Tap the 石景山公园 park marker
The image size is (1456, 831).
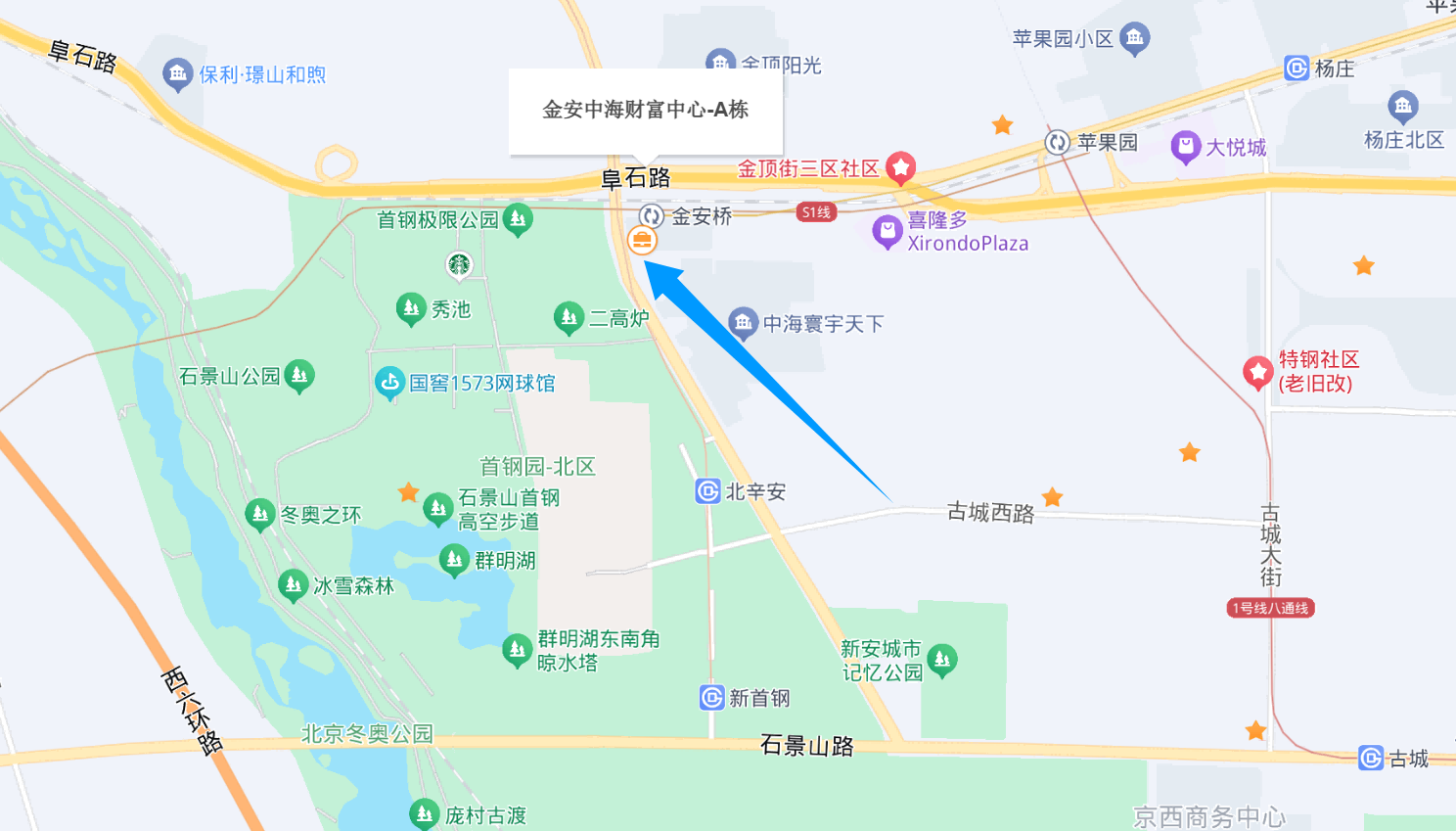pos(299,375)
